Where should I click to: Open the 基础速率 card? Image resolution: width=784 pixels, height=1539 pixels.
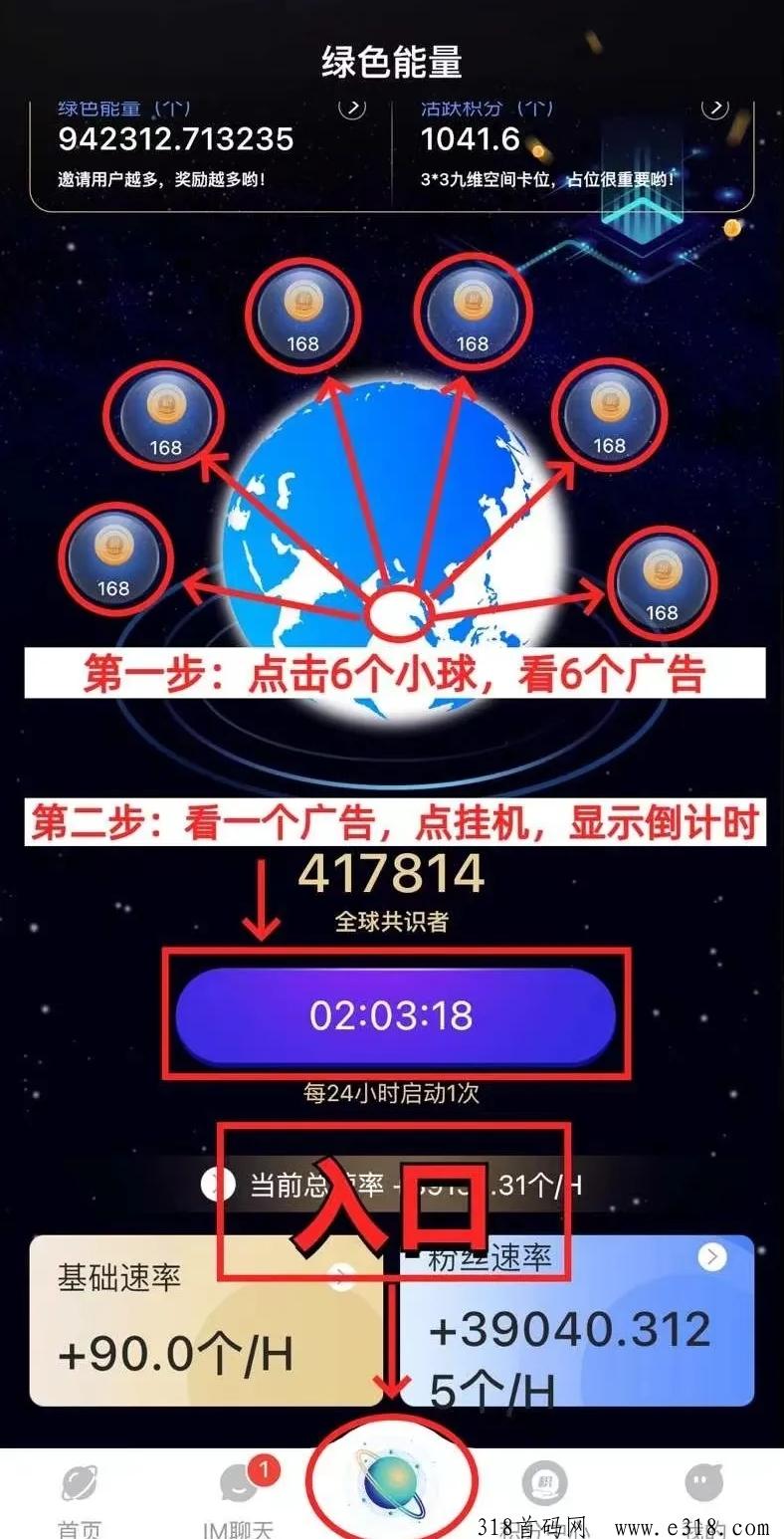pyautogui.click(x=205, y=1320)
